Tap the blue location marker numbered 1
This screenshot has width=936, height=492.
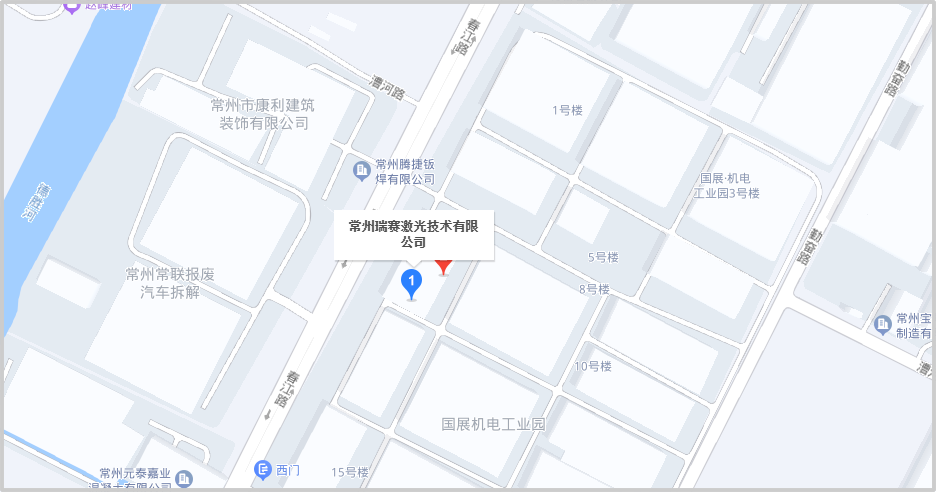click(x=411, y=283)
